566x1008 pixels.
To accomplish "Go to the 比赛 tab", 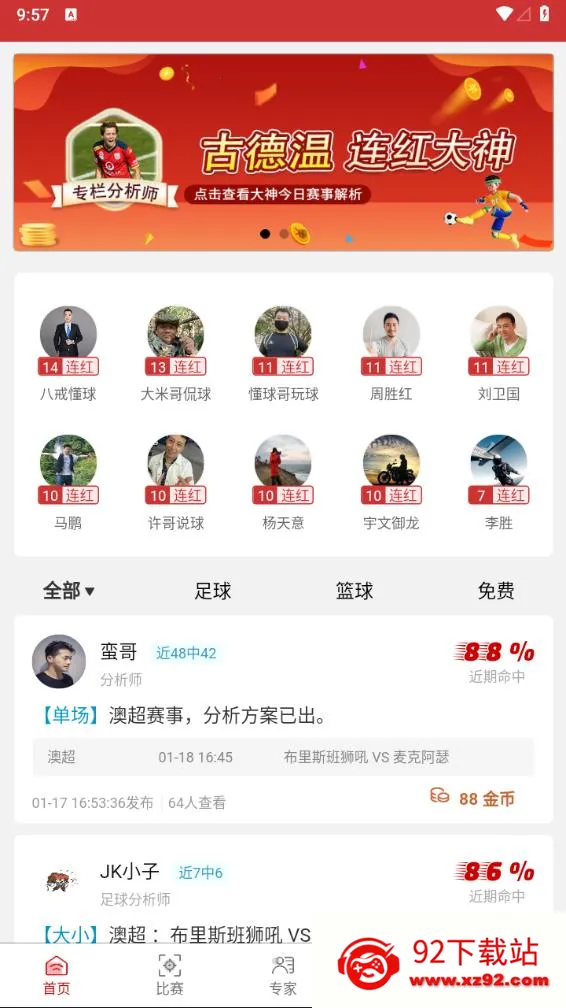I will pos(170,975).
